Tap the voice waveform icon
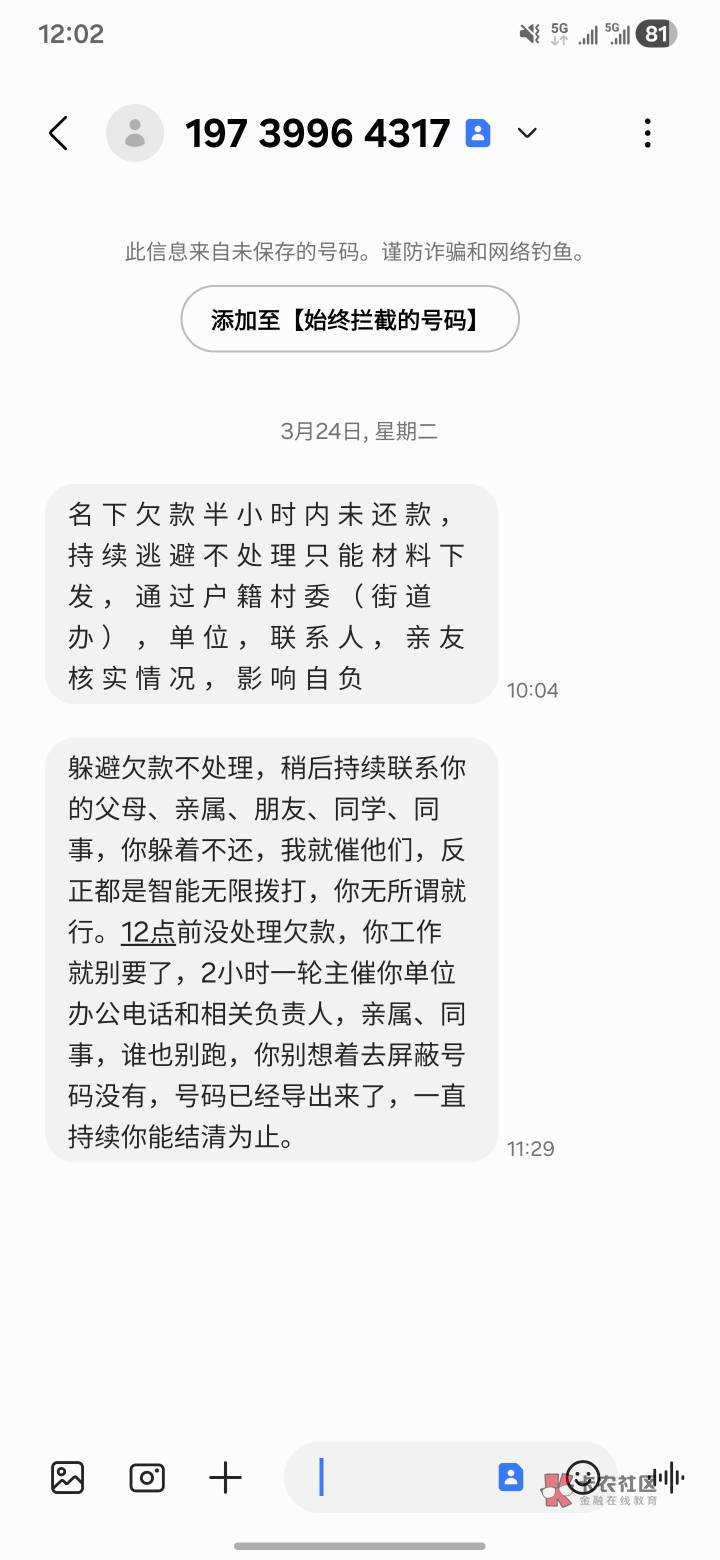The width and height of the screenshot is (720, 1560). coord(667,1478)
